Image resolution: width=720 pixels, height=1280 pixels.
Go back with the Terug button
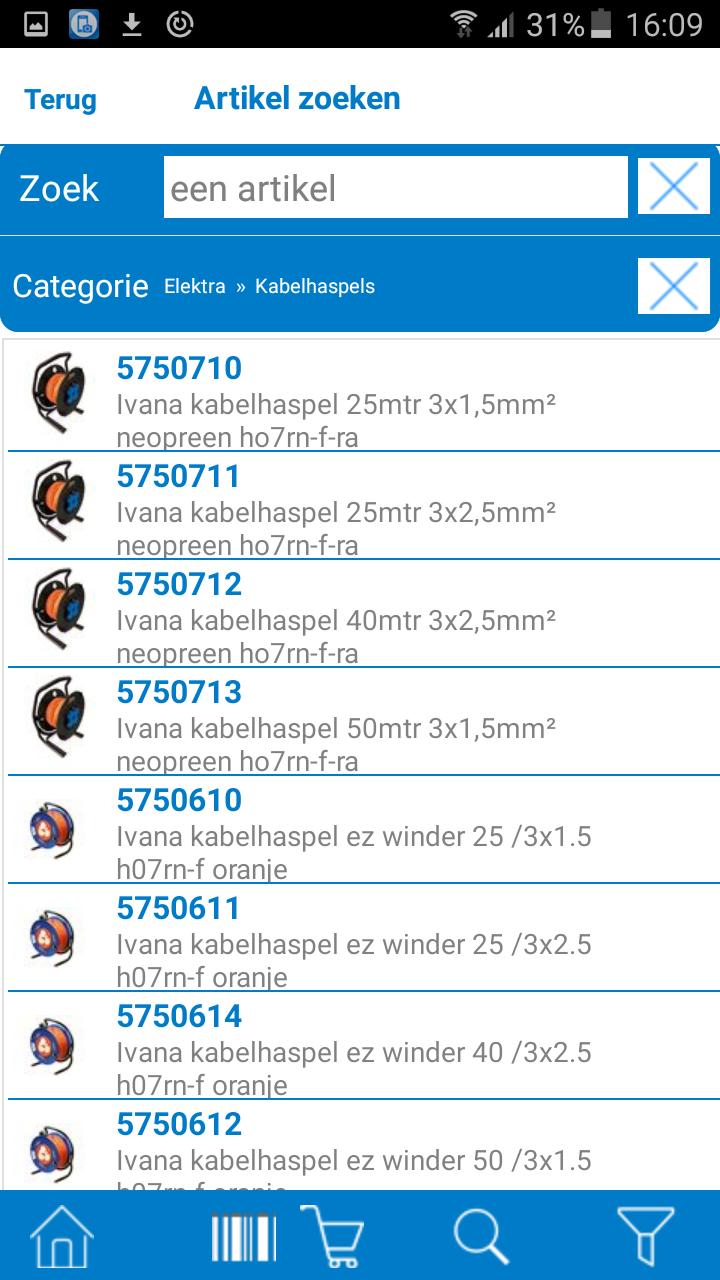tap(60, 100)
